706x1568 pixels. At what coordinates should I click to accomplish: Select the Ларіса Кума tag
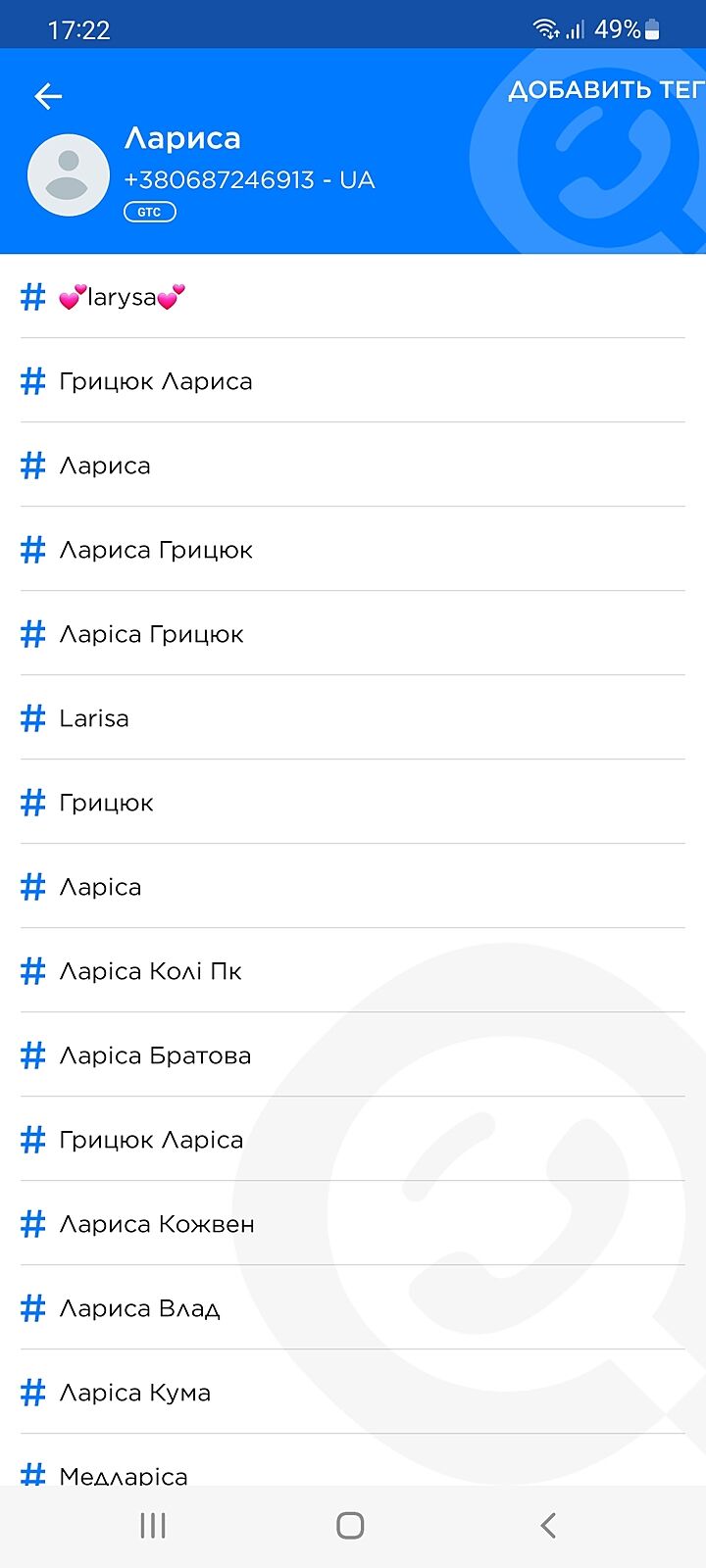pyautogui.click(x=135, y=1393)
